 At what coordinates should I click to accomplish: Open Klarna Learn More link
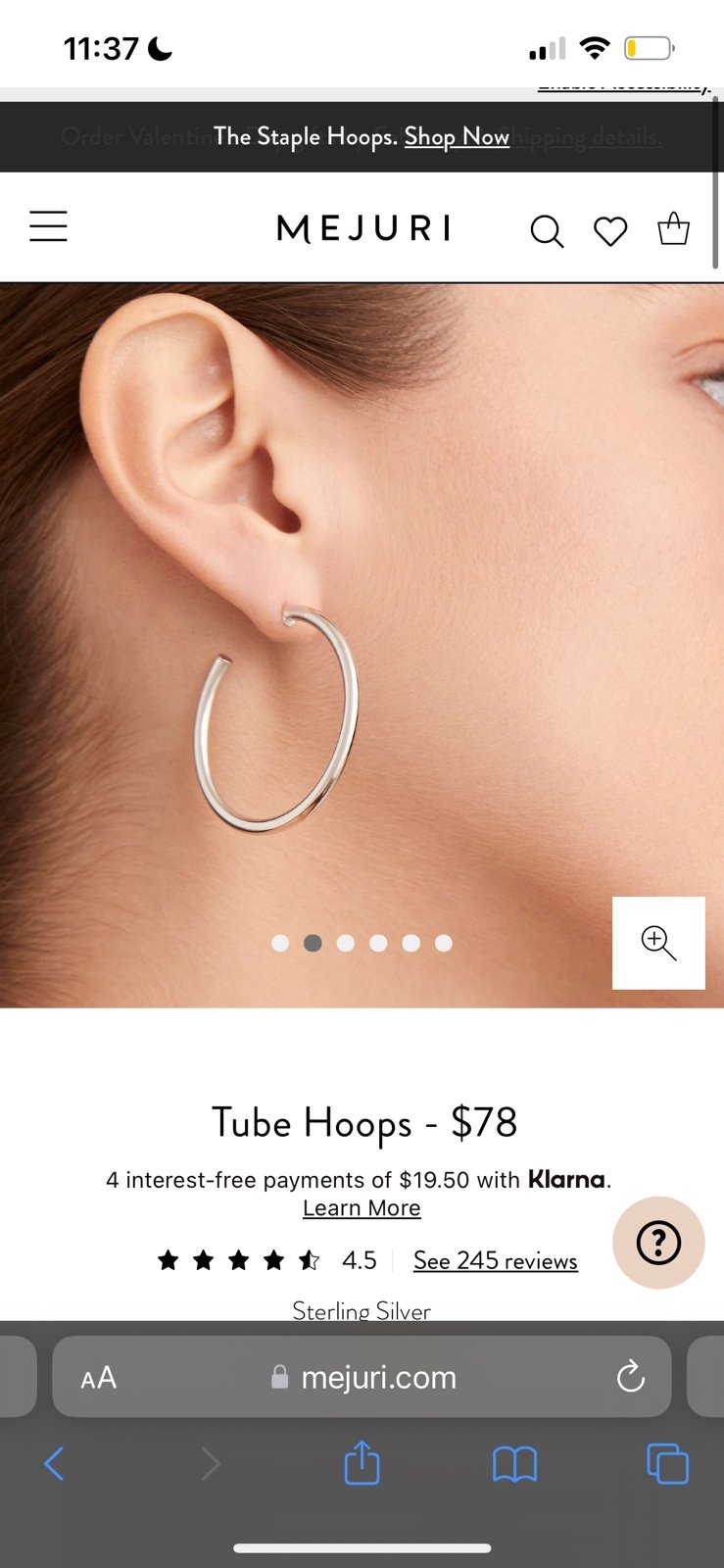pos(362,1208)
